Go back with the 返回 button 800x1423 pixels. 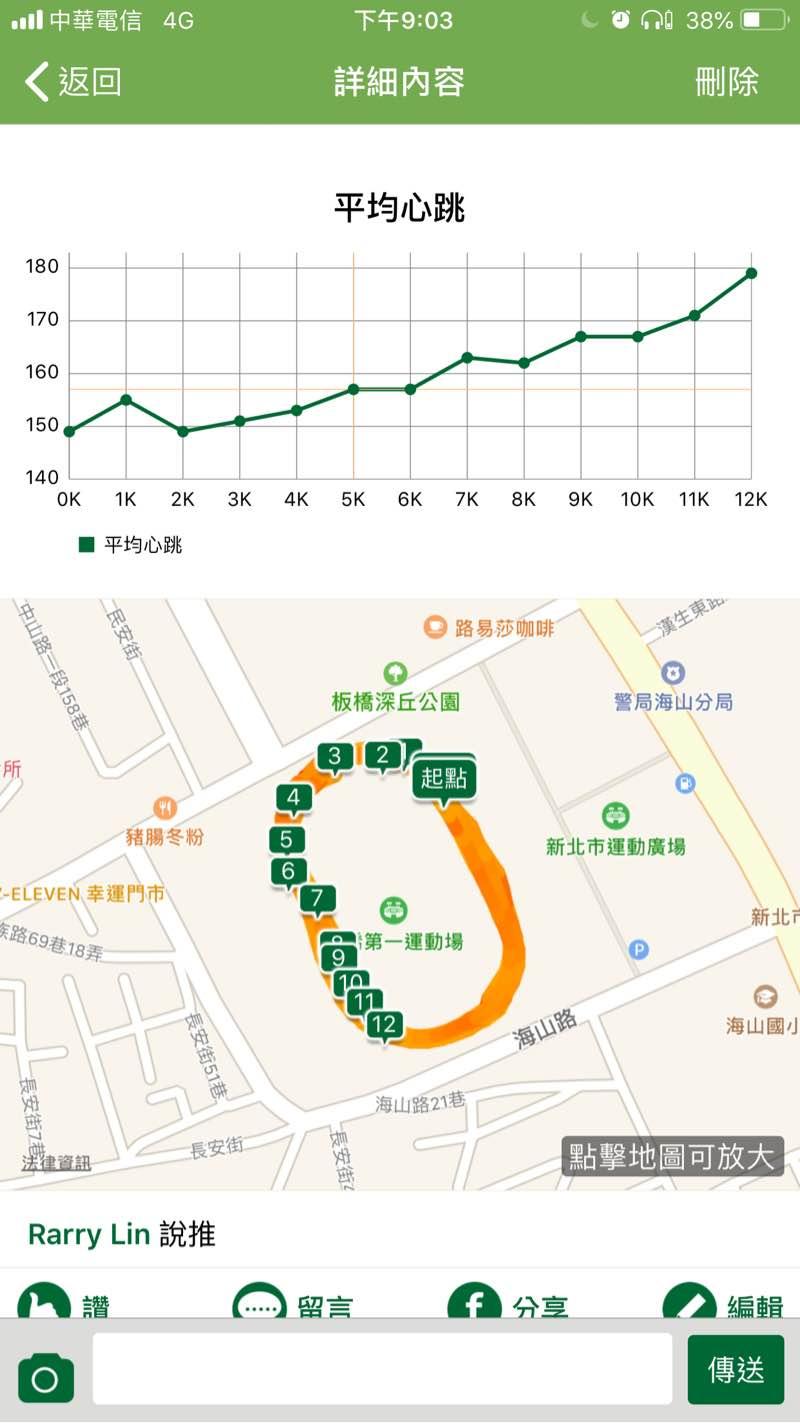(73, 82)
